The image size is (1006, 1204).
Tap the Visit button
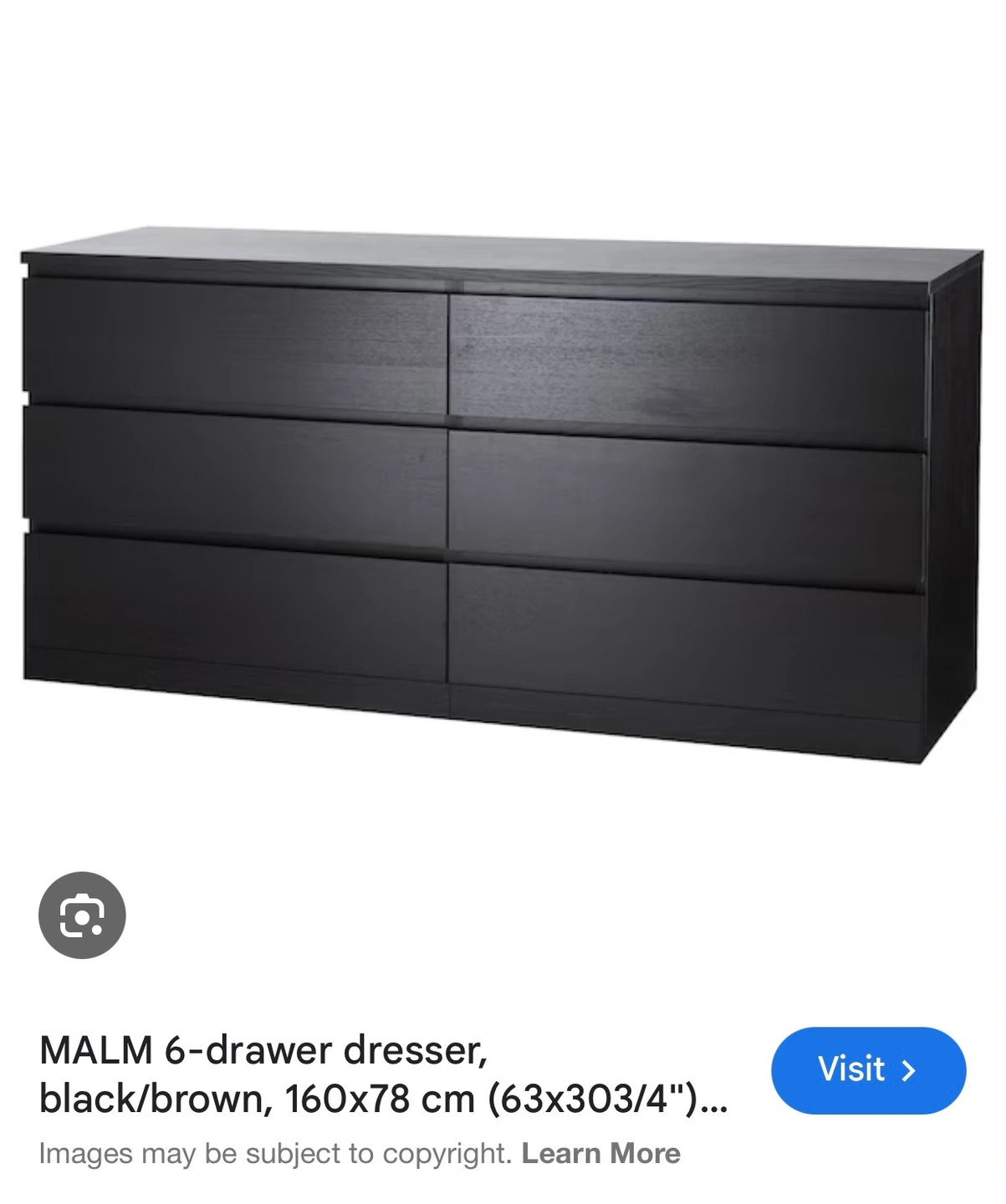(868, 1069)
